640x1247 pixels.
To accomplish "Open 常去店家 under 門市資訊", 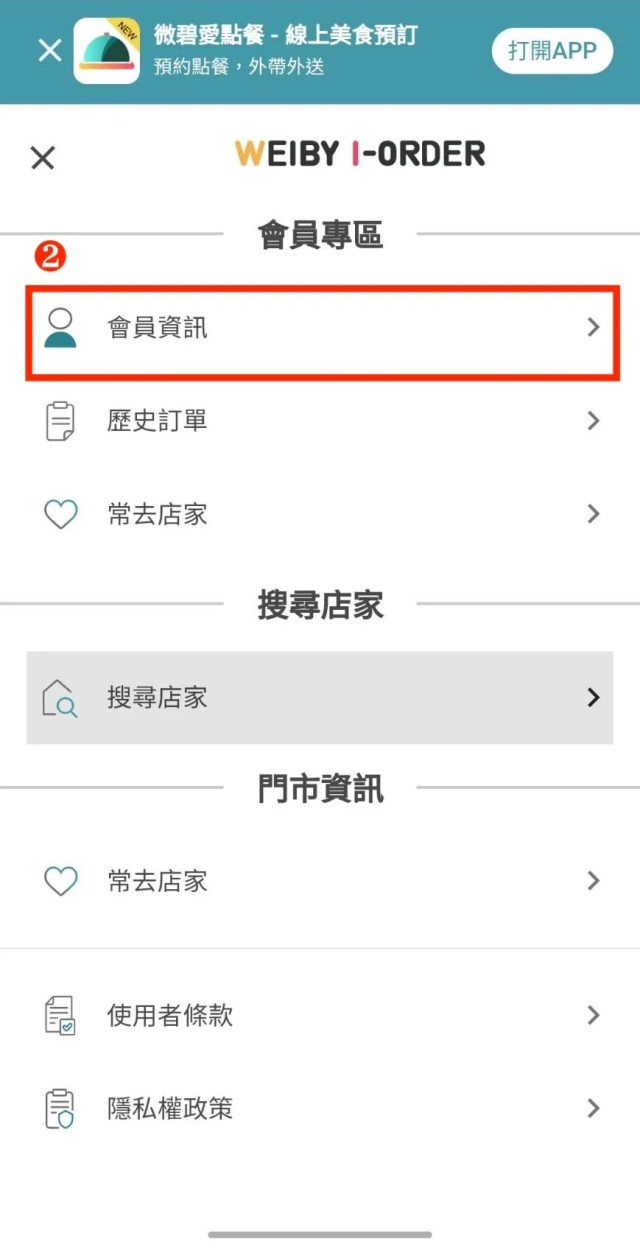I will [320, 881].
